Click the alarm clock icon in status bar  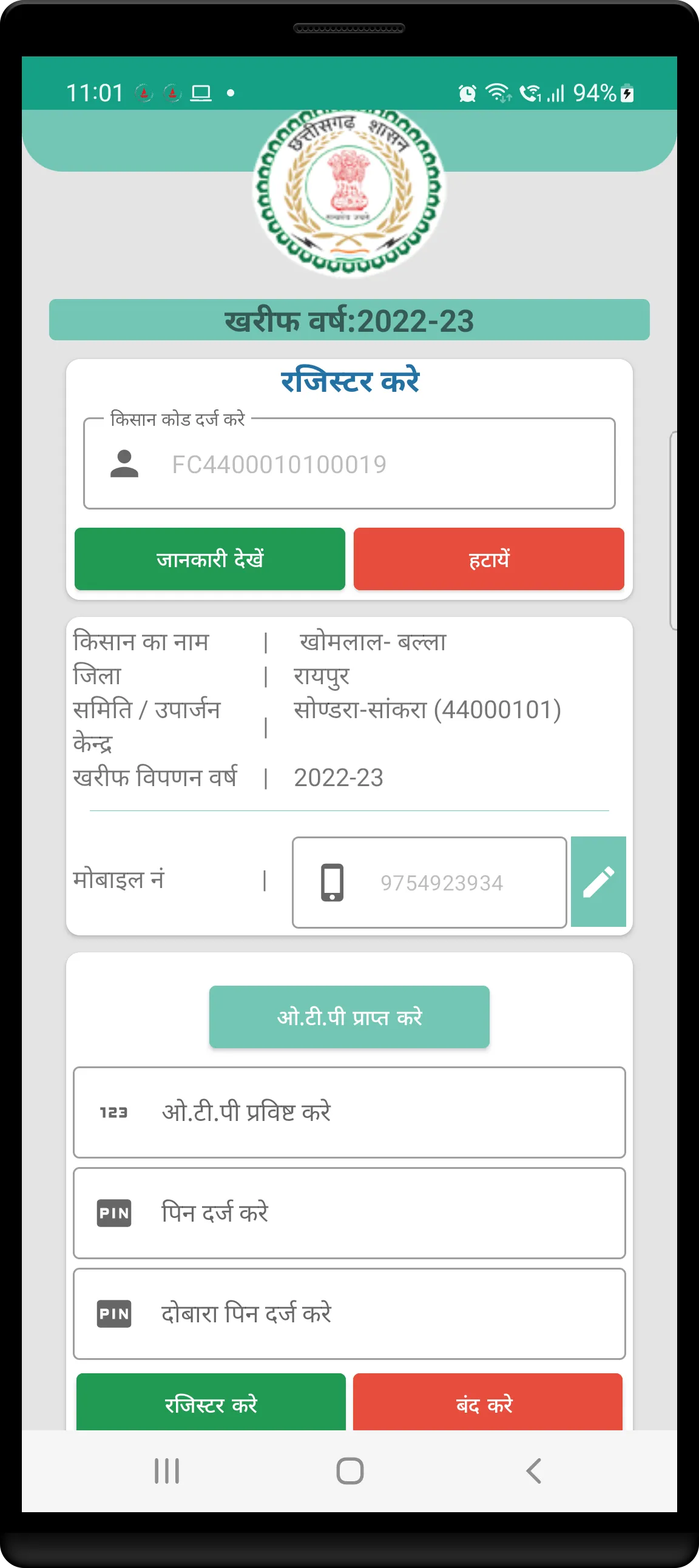point(467,93)
